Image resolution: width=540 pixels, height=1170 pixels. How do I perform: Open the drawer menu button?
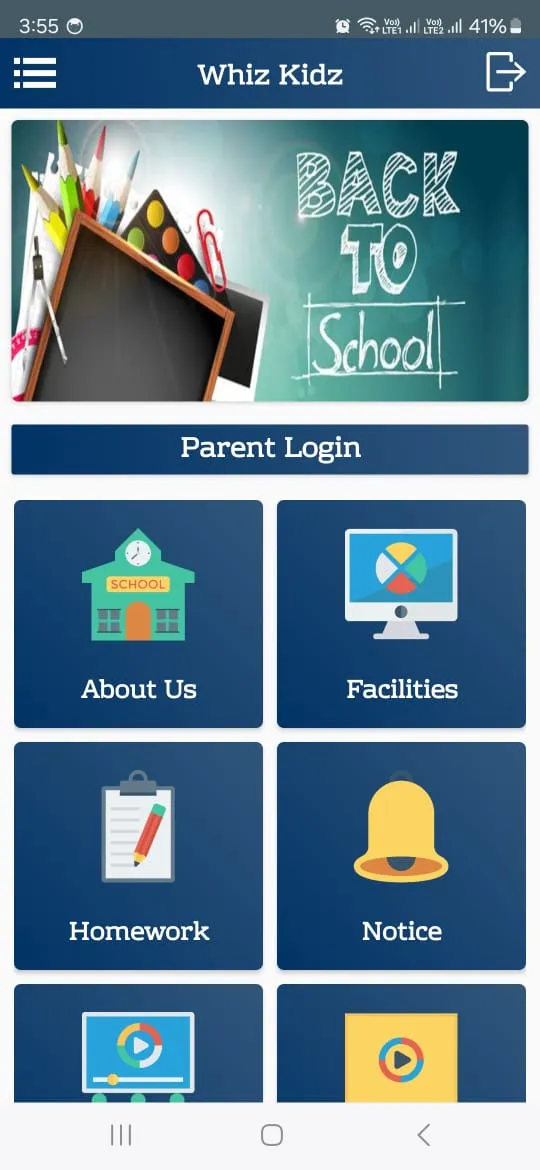(x=35, y=73)
